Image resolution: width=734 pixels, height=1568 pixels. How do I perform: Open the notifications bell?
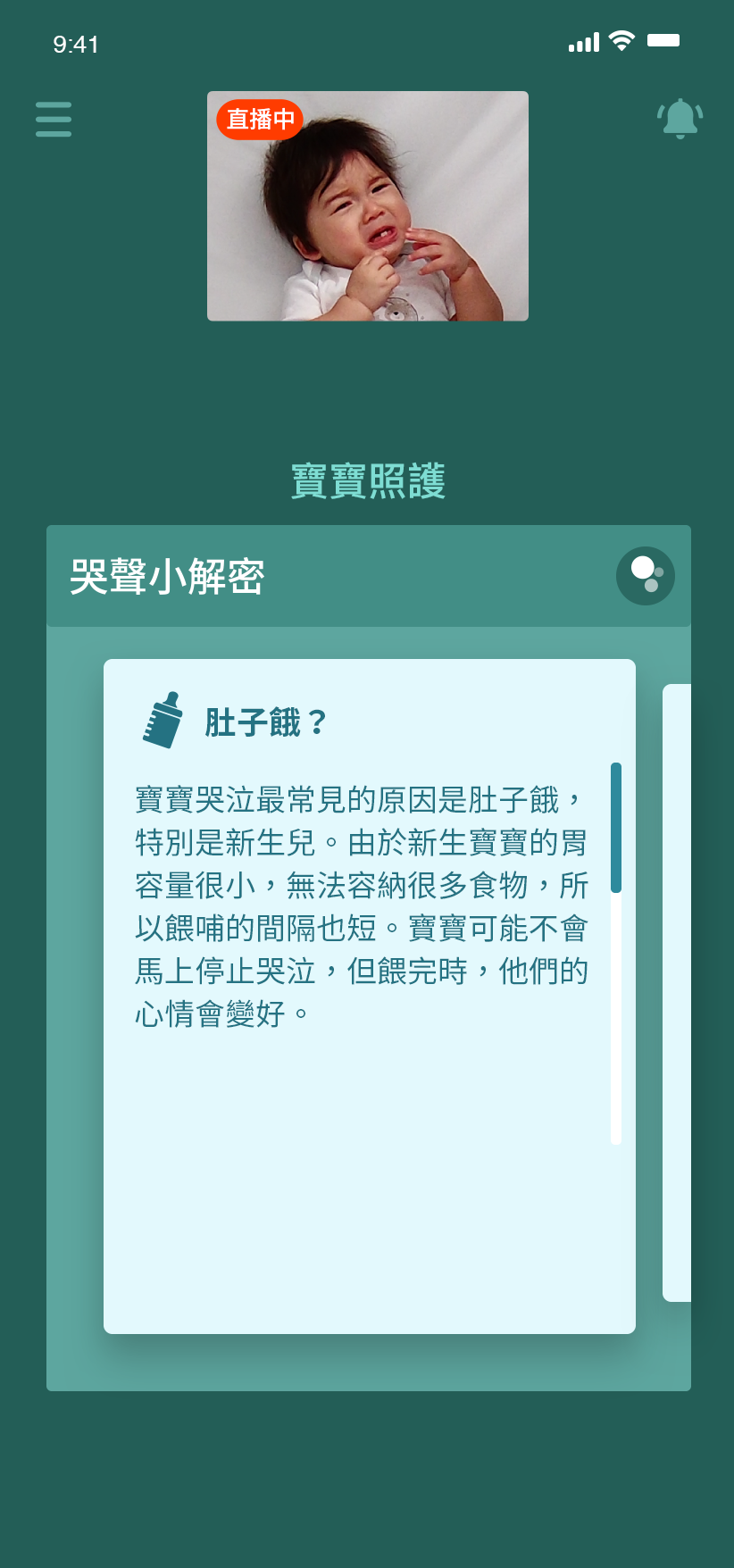680,119
